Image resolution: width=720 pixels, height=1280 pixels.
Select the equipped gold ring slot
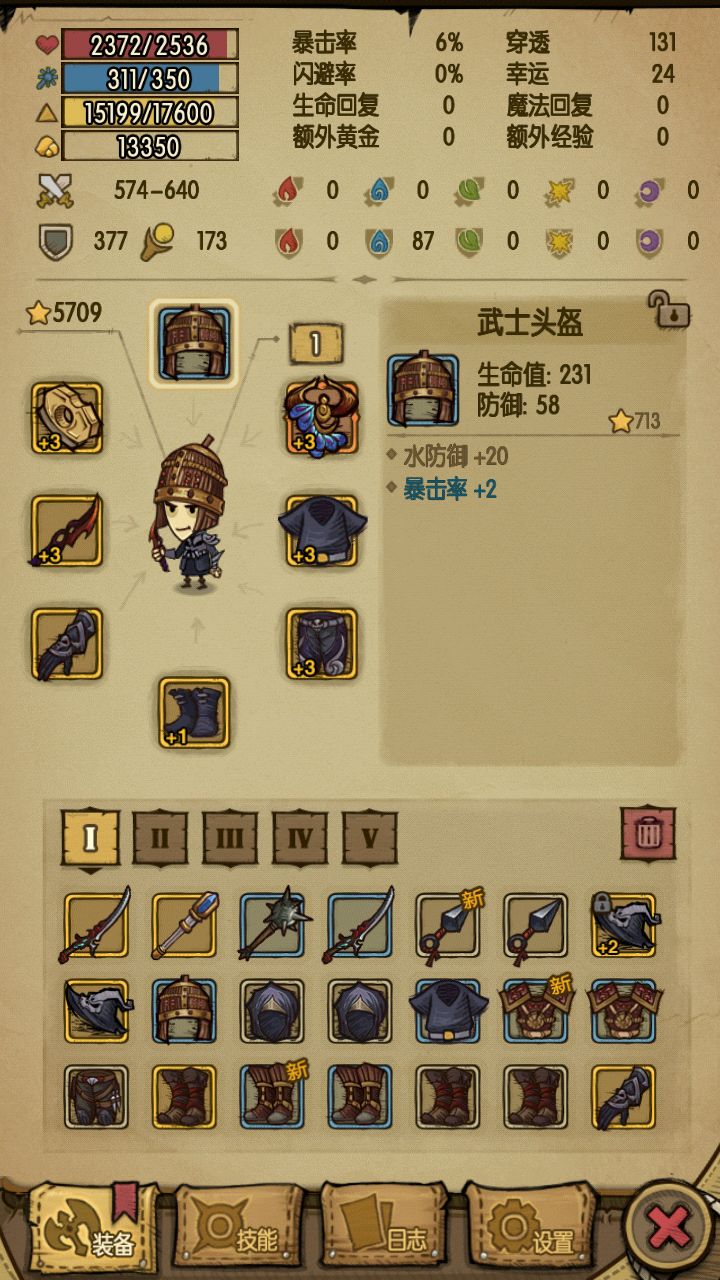click(67, 418)
